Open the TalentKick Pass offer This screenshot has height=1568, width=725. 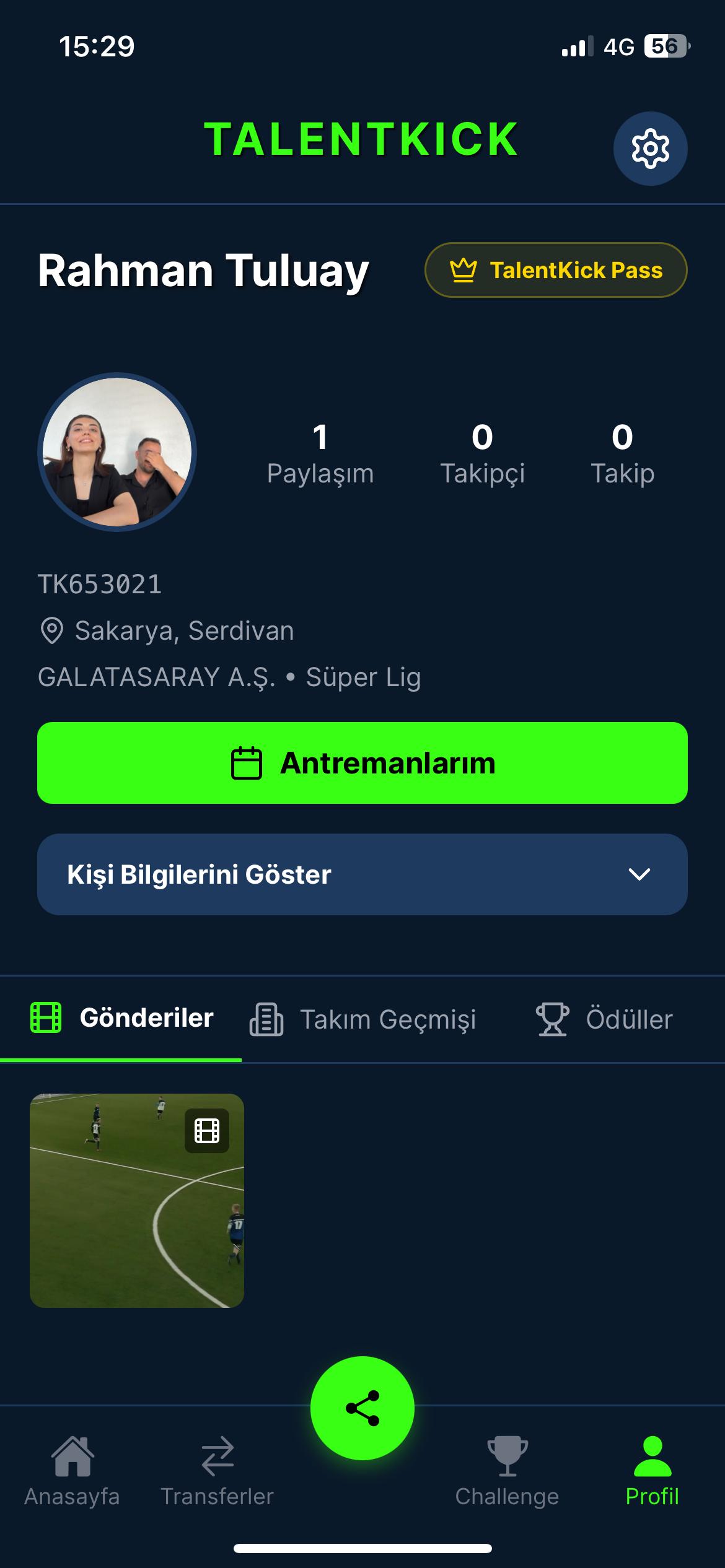tap(555, 270)
